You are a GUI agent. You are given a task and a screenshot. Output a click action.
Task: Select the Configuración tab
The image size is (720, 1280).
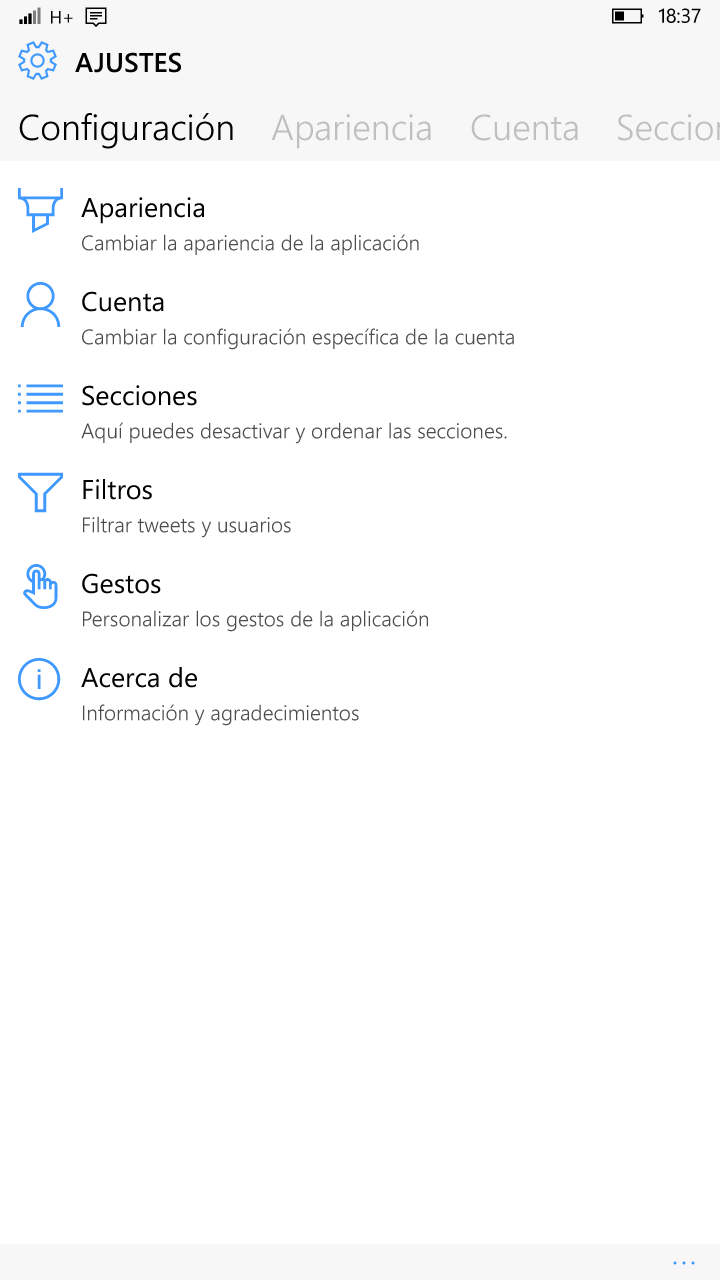[x=126, y=129]
